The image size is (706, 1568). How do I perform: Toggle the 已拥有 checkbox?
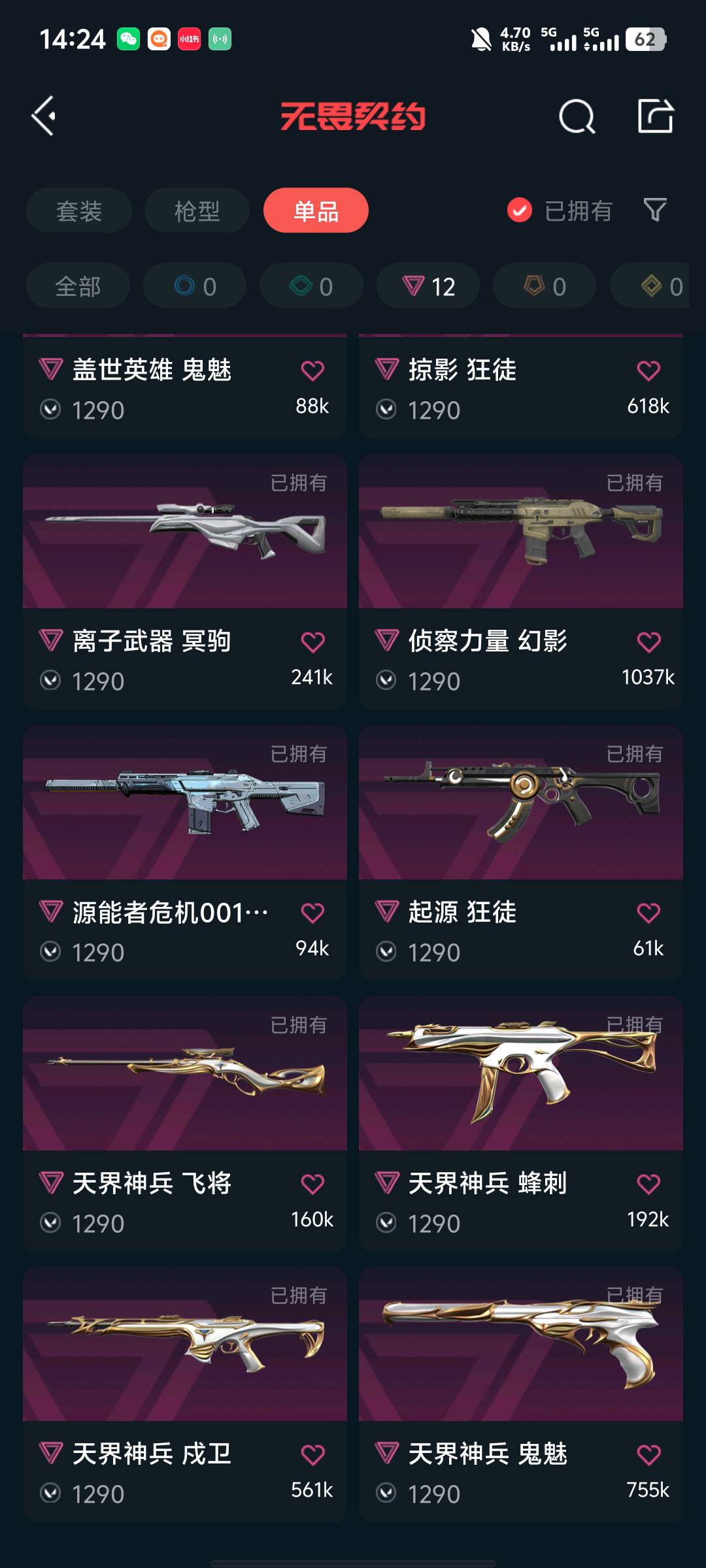(x=520, y=210)
